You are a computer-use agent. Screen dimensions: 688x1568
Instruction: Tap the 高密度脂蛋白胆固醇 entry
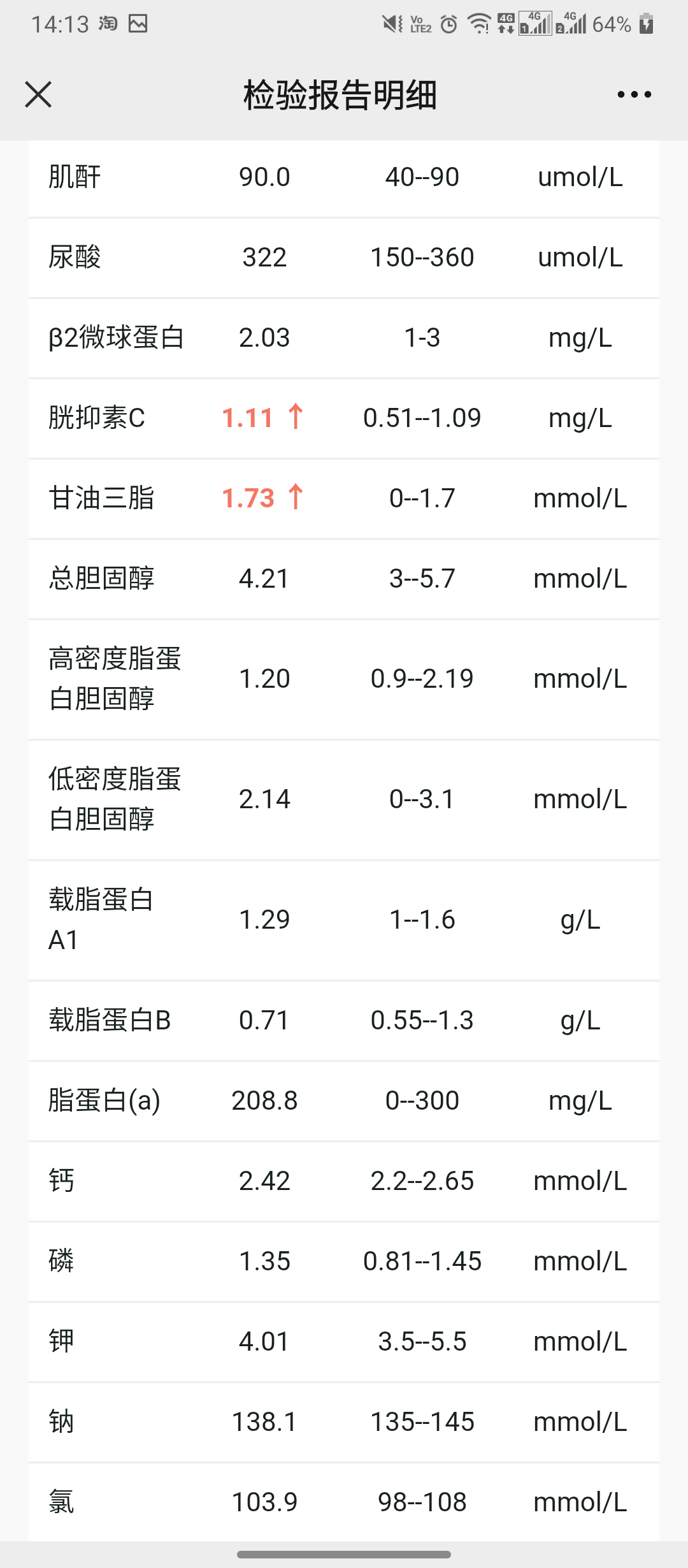tap(344, 679)
